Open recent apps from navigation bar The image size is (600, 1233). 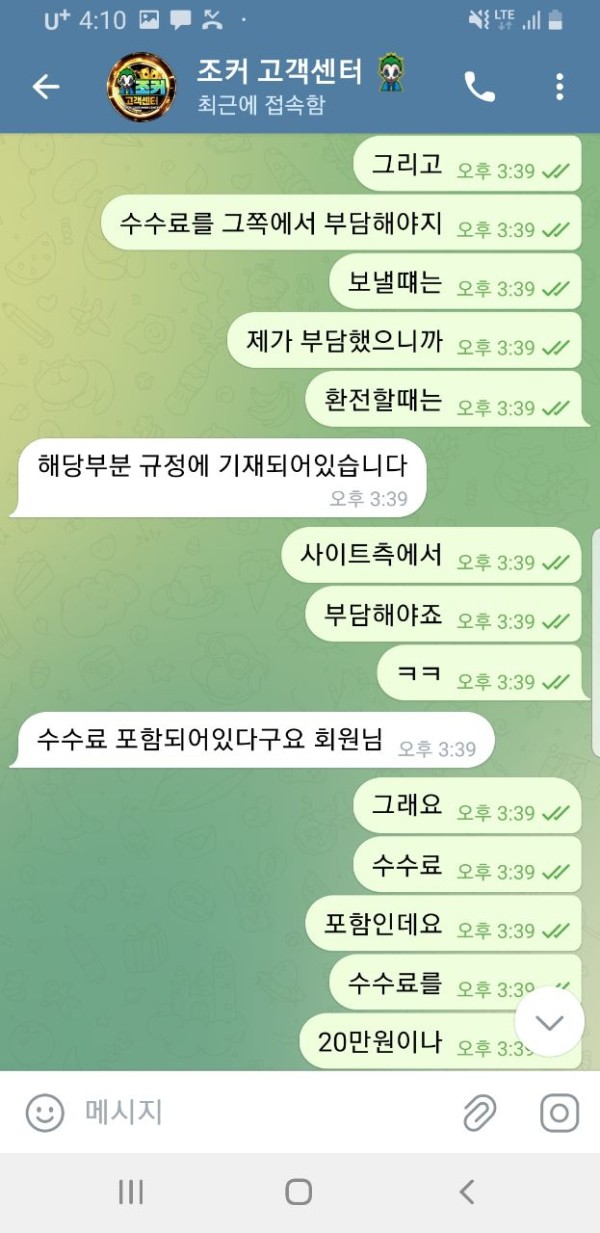pos(131,1191)
